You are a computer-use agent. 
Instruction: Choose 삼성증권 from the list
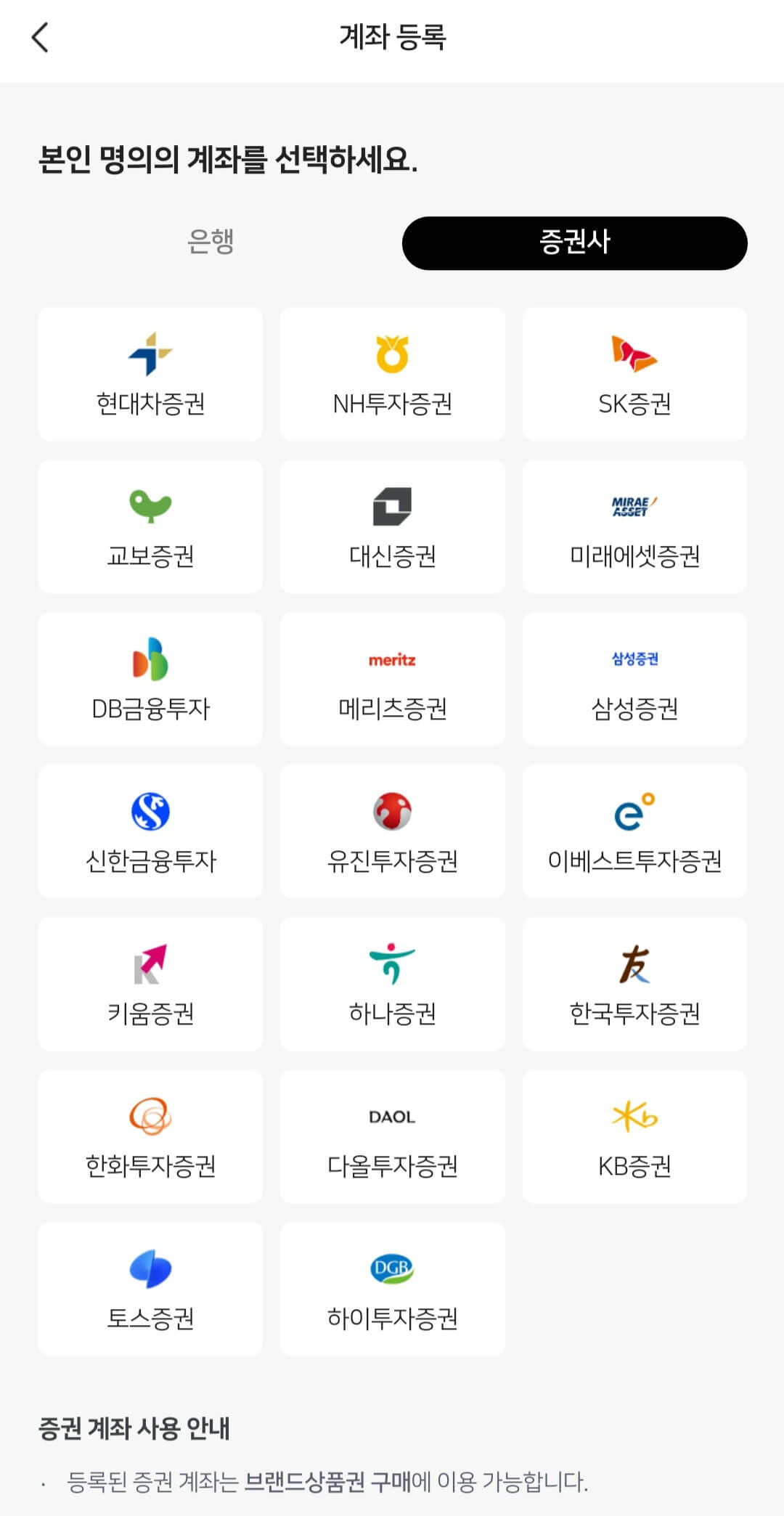634,679
